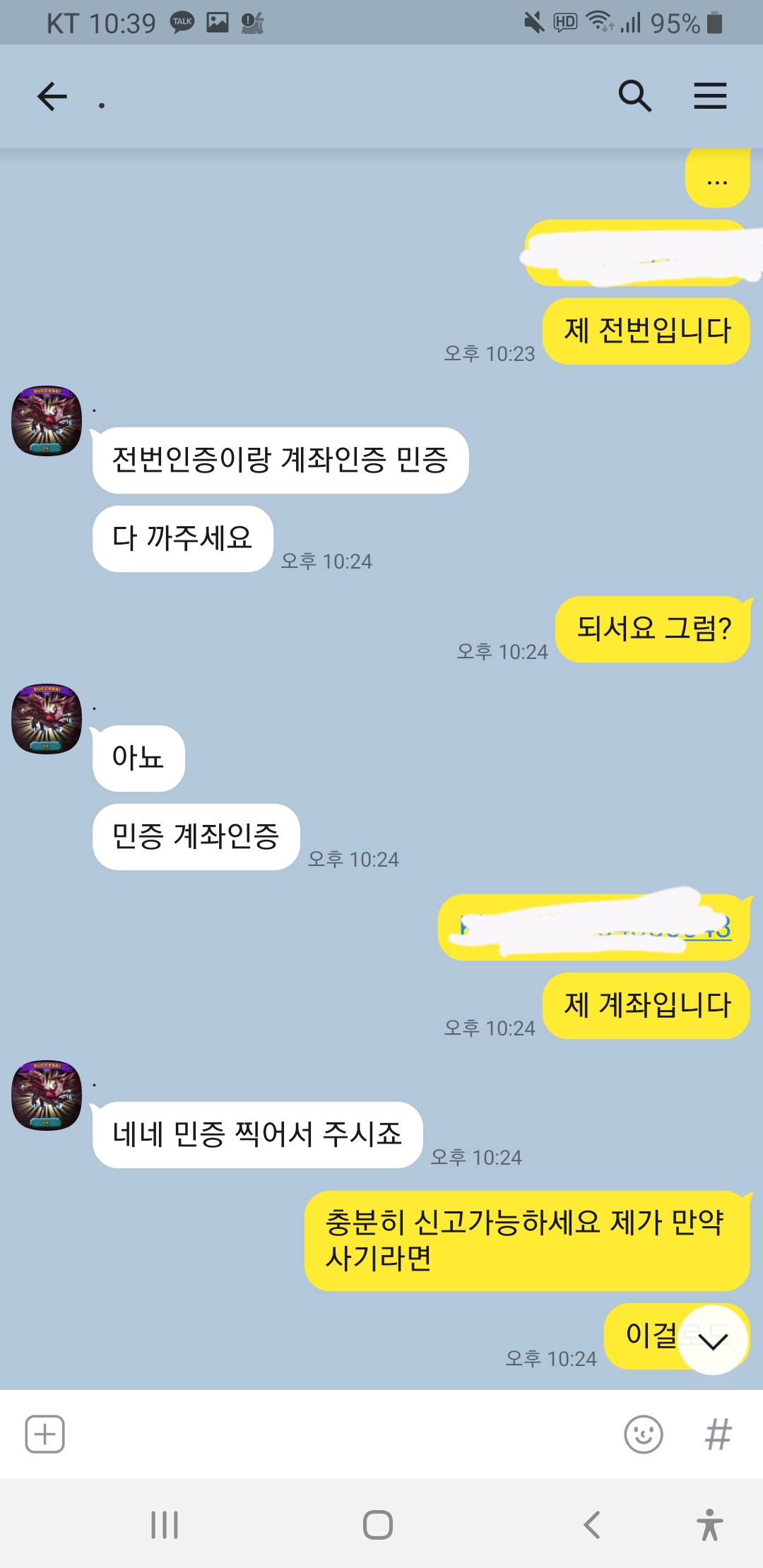Search within this conversation

634,95
